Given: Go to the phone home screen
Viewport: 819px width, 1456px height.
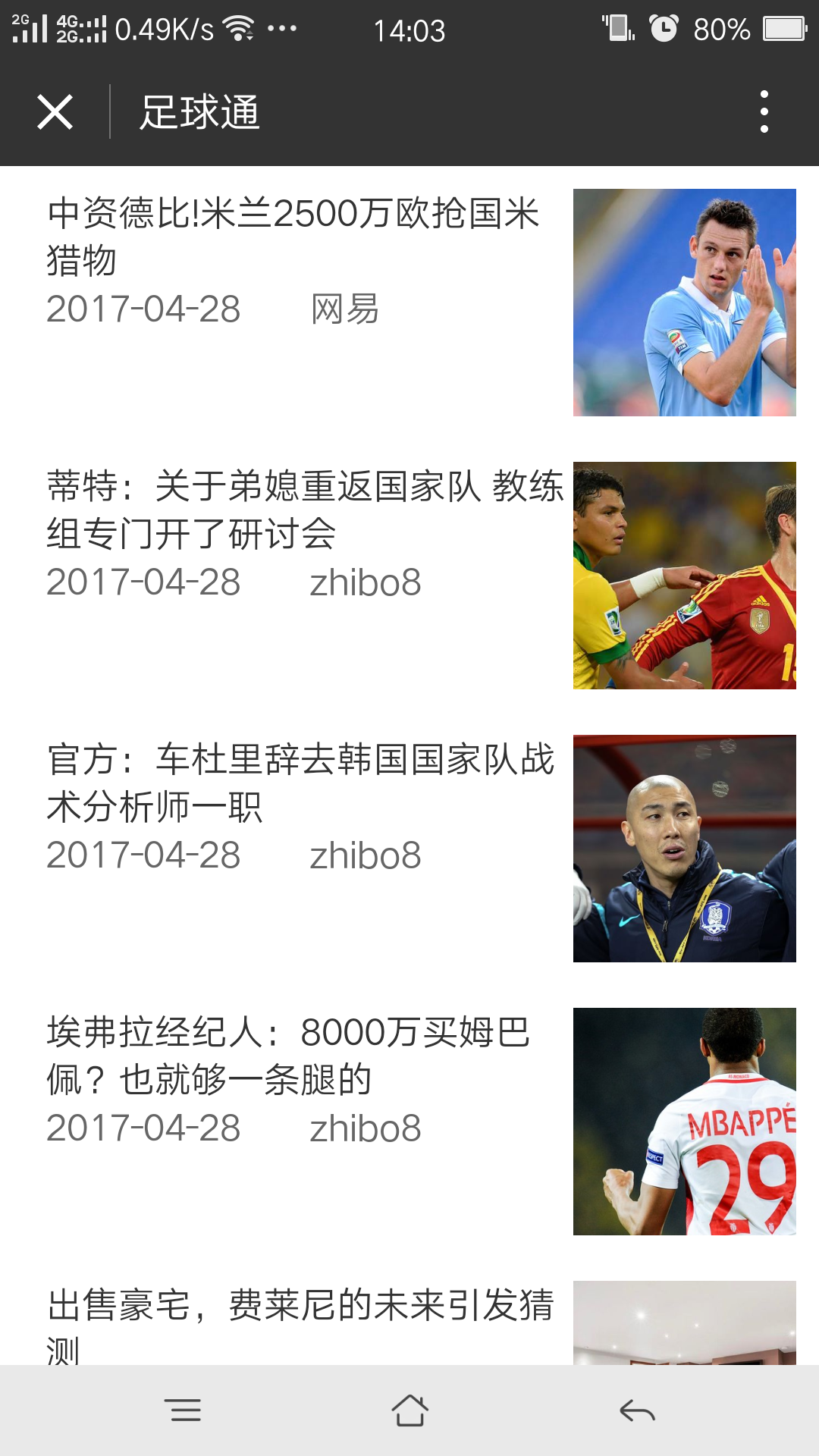Looking at the screenshot, I should coord(409,1410).
